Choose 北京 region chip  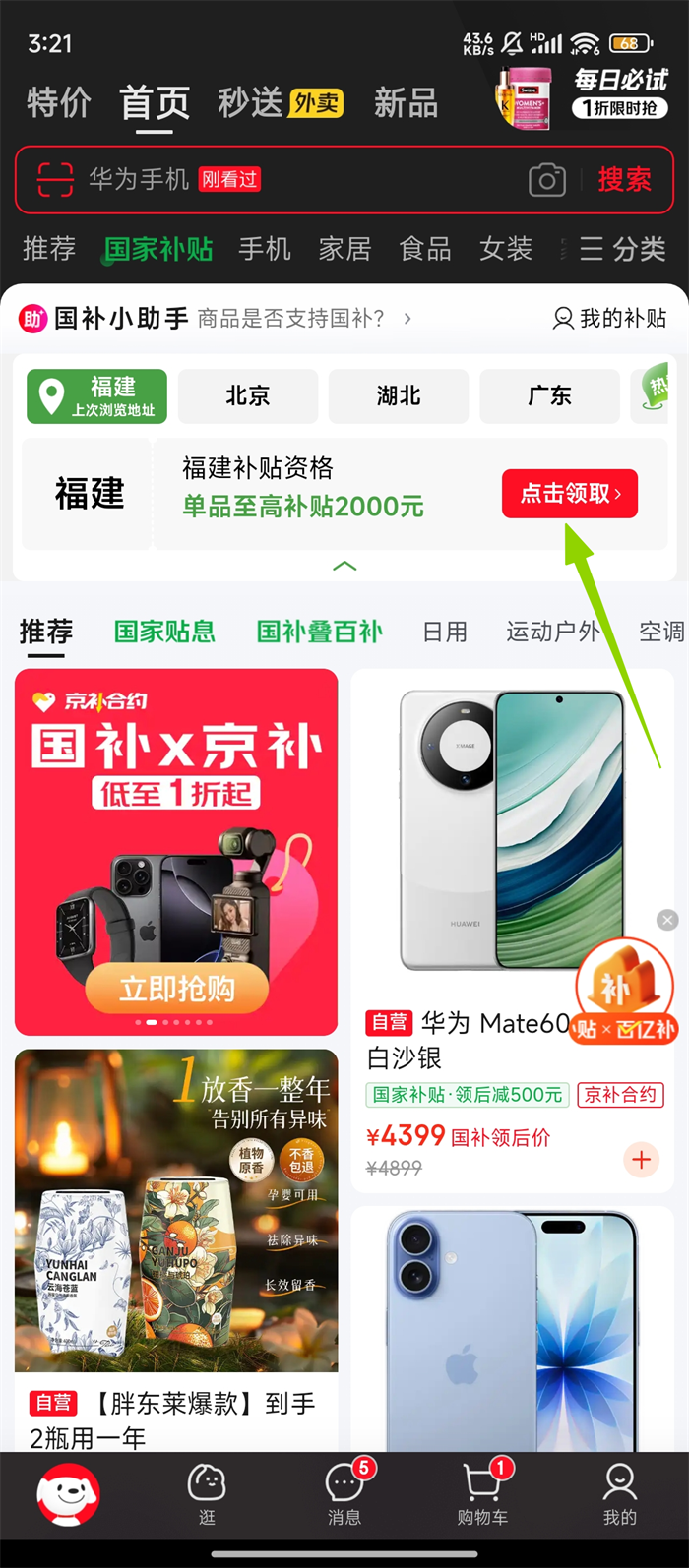click(x=247, y=395)
